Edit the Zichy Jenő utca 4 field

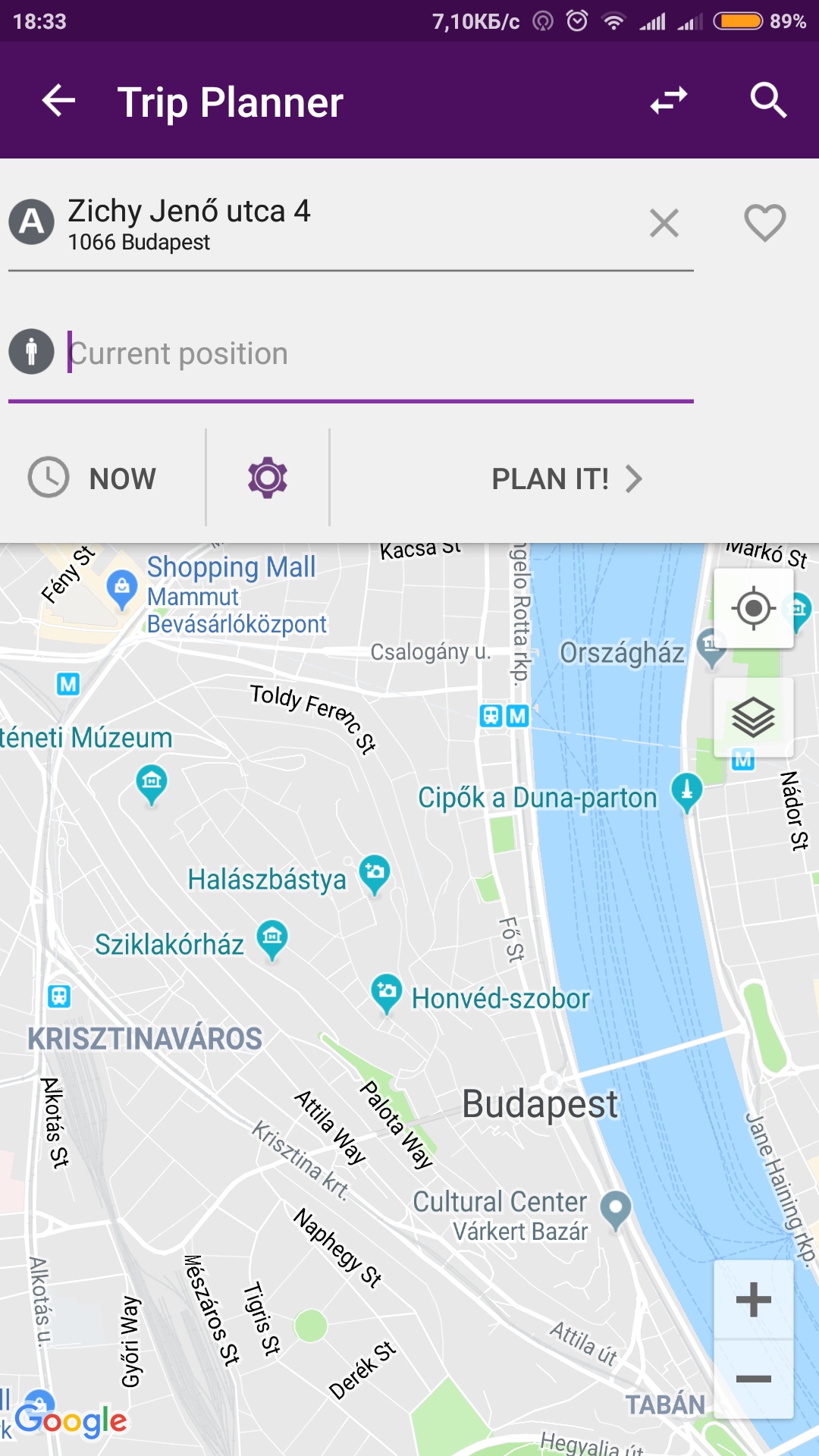(x=341, y=224)
